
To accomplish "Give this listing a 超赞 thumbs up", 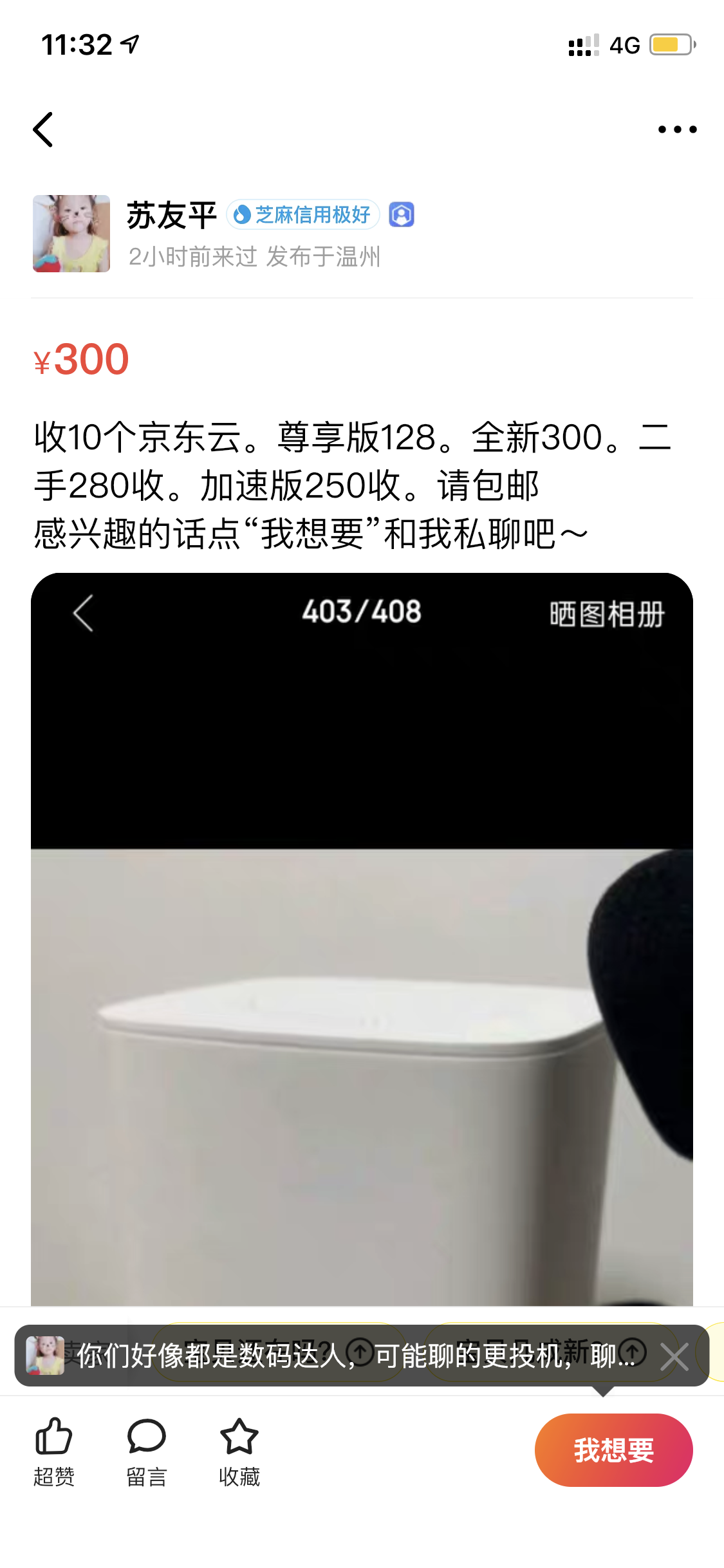I will [54, 1451].
